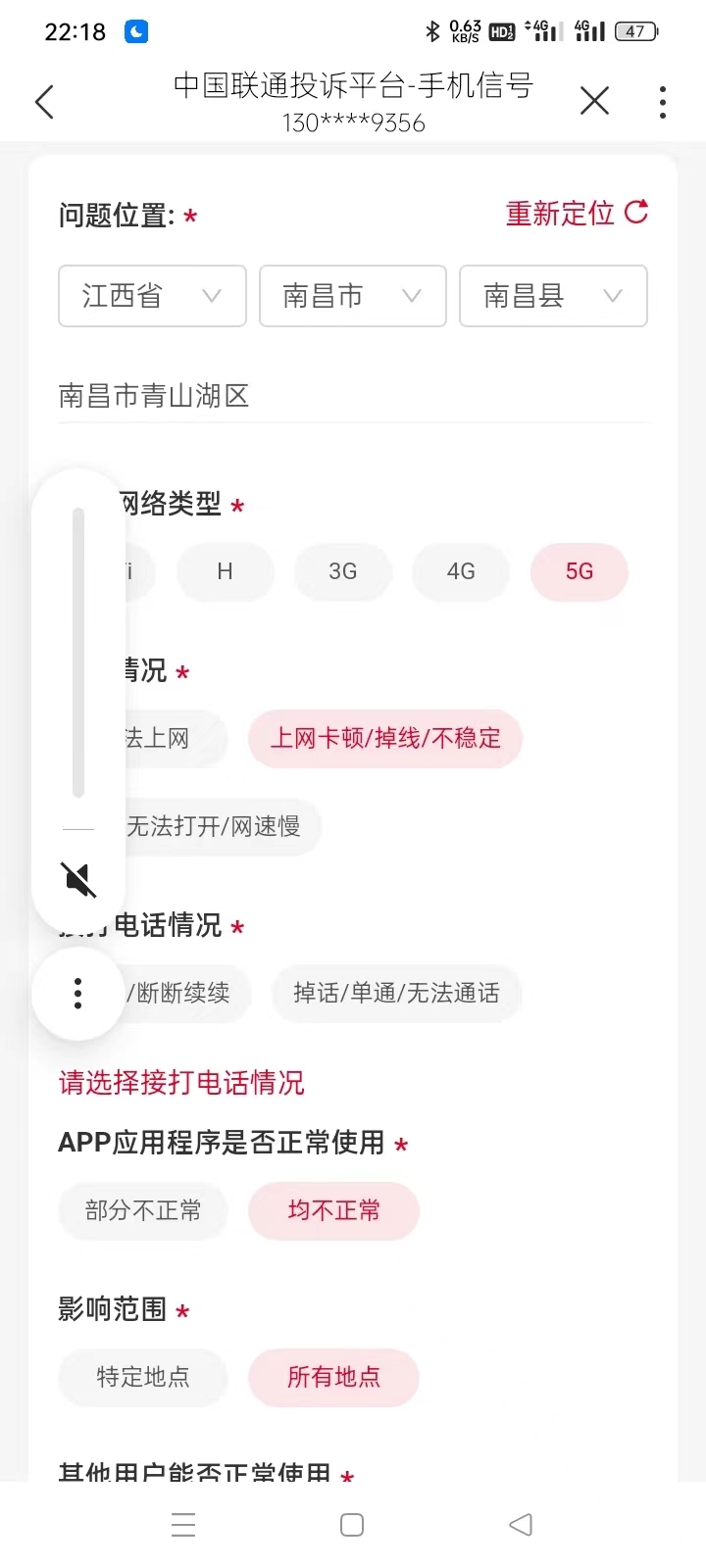This screenshot has height=1568, width=706.
Task: Select 4G network type
Action: (461, 571)
